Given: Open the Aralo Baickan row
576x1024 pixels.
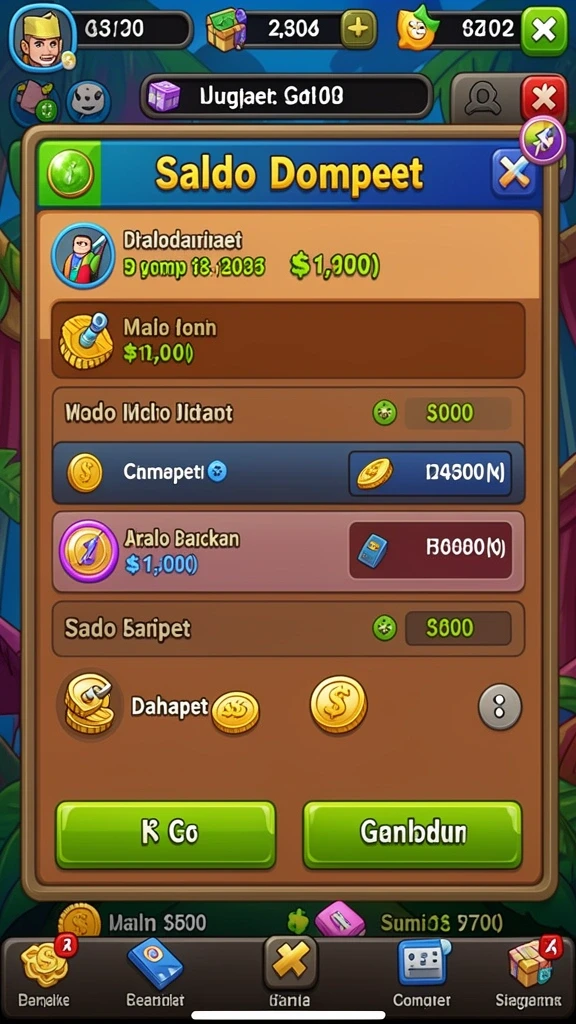Looking at the screenshot, I should tap(288, 551).
